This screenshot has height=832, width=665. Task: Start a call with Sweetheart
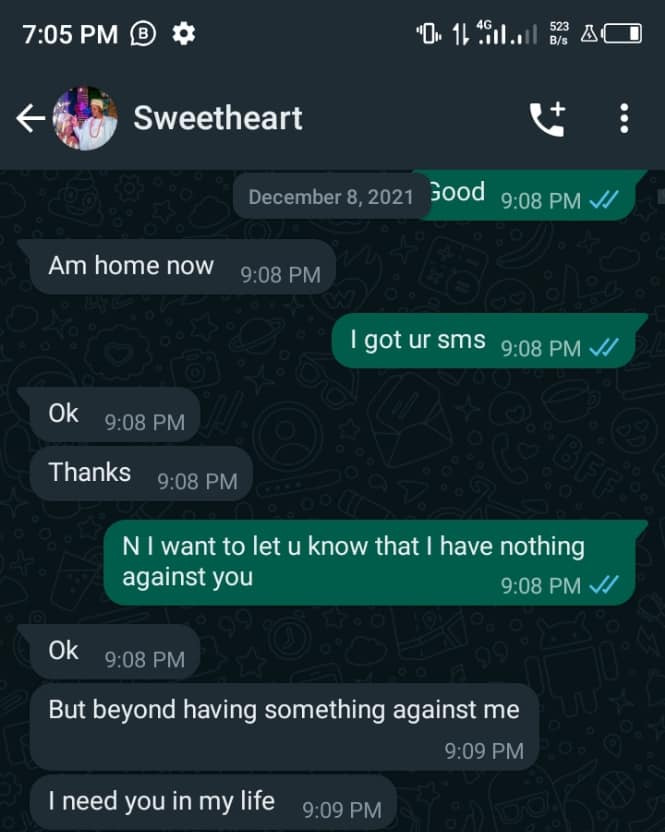(x=547, y=119)
